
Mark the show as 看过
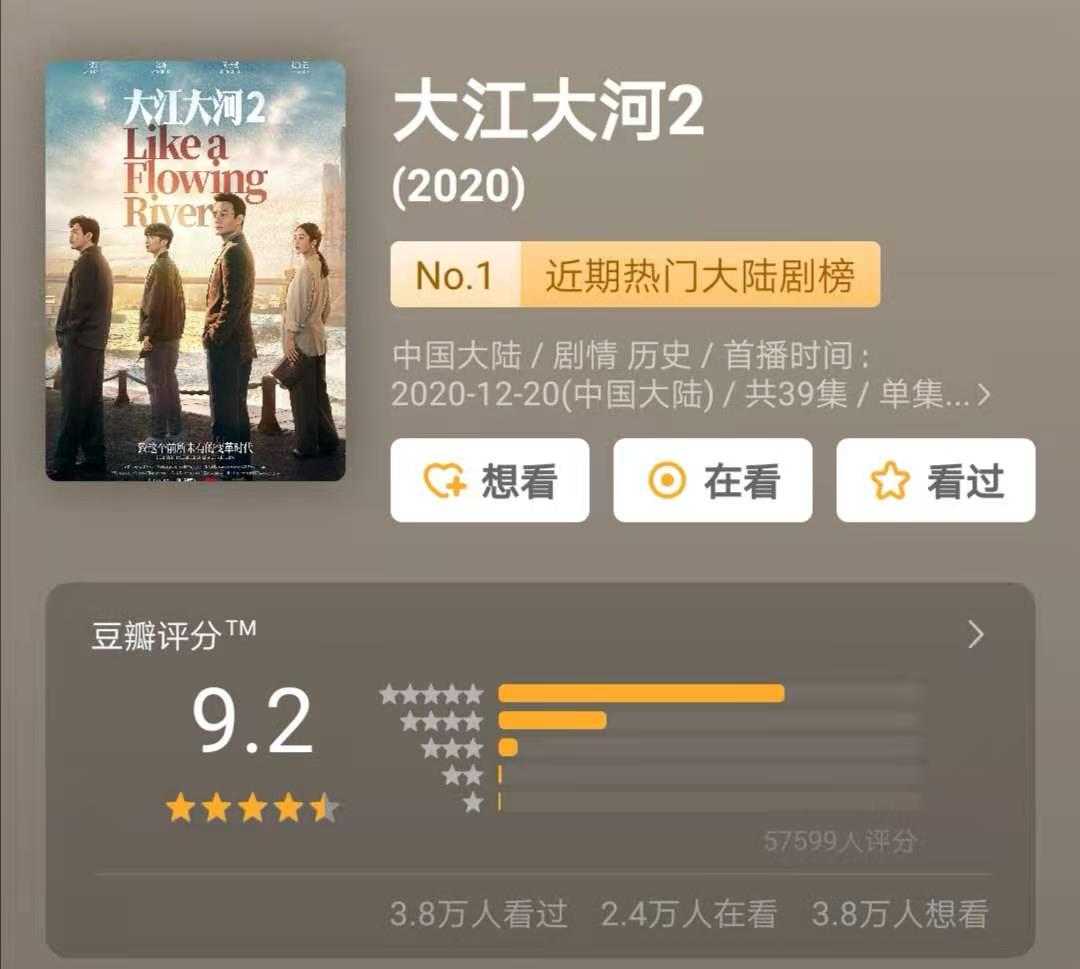[x=935, y=481]
